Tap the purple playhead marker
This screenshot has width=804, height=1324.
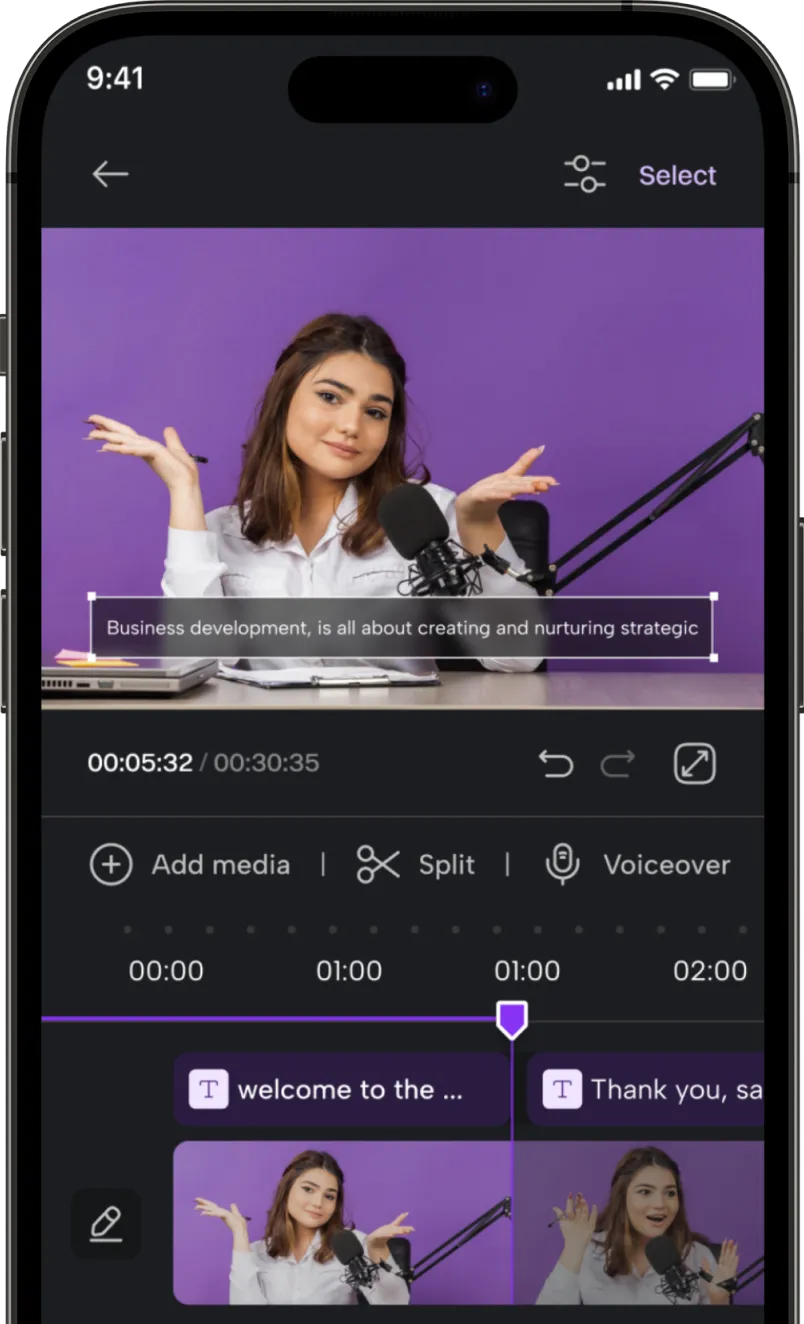pyautogui.click(x=512, y=1019)
